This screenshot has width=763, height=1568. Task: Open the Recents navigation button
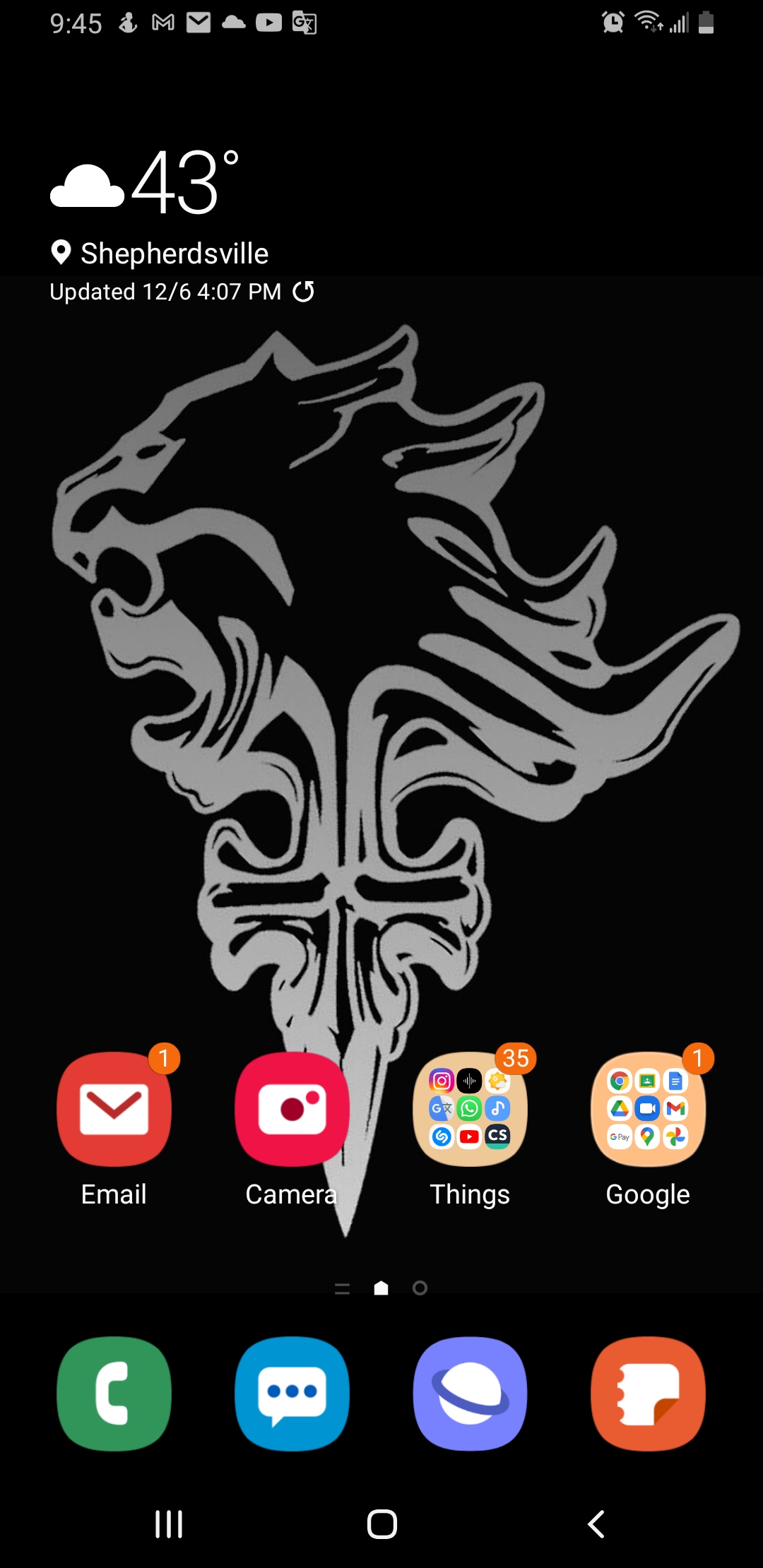[168, 1524]
